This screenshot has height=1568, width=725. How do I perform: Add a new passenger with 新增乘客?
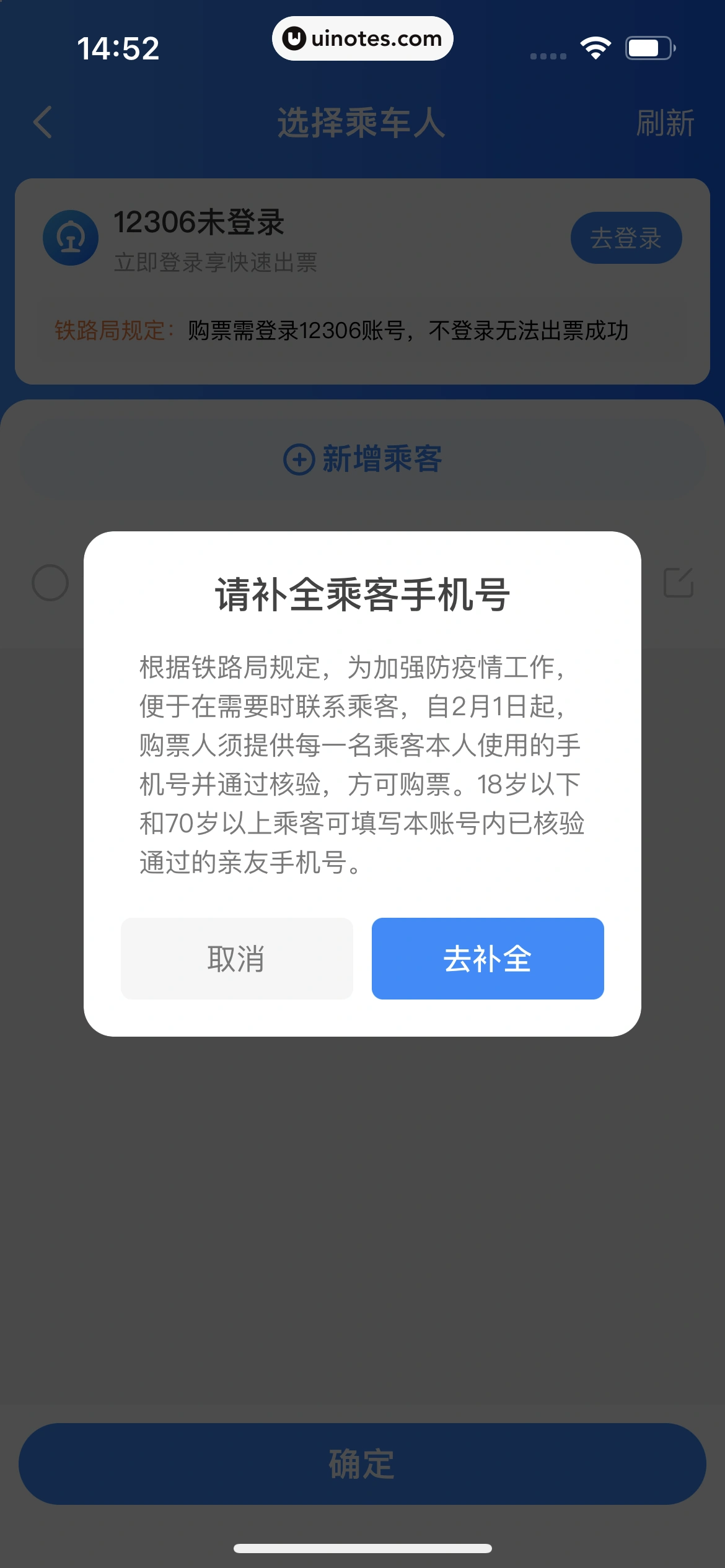[362, 460]
